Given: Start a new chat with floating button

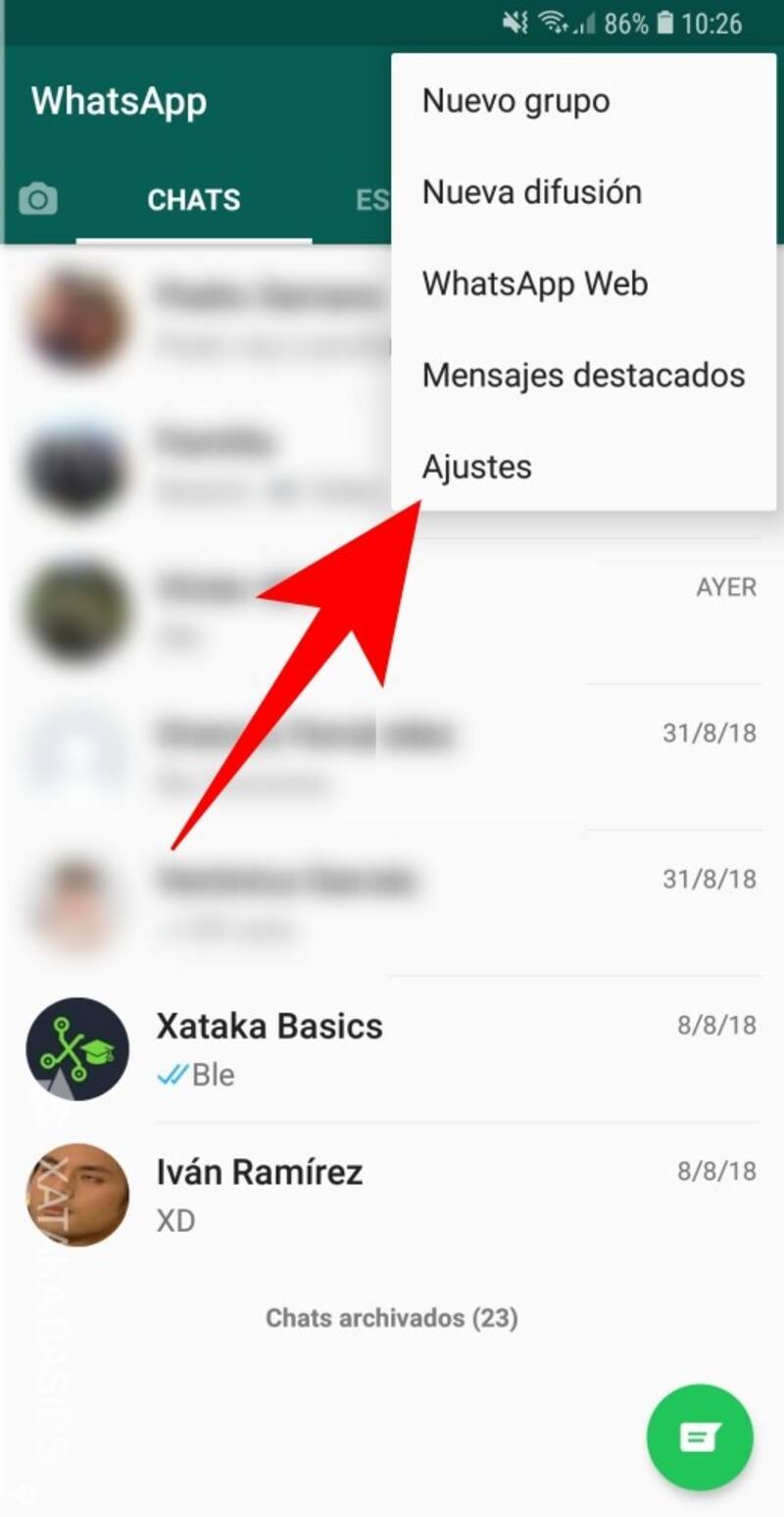Looking at the screenshot, I should pyautogui.click(x=700, y=1438).
